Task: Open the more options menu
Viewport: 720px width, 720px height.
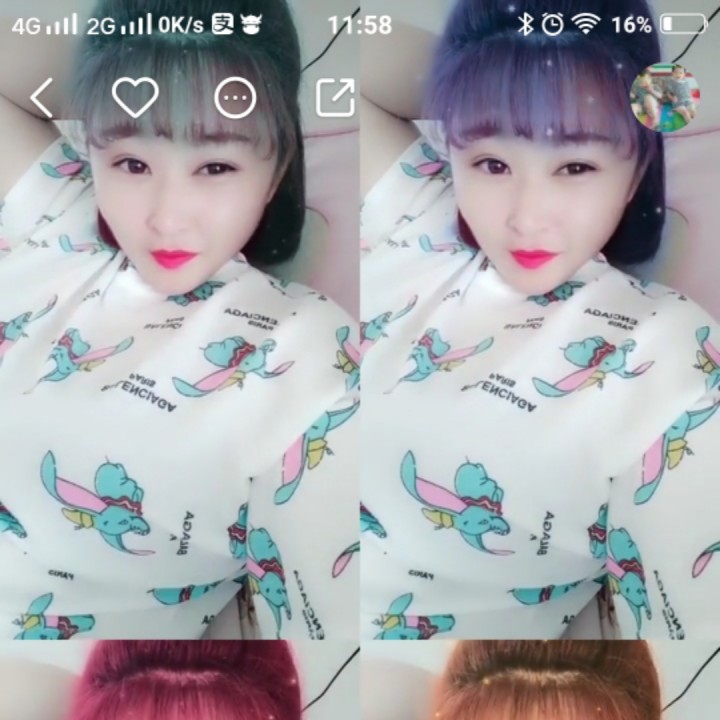Action: 236,98
